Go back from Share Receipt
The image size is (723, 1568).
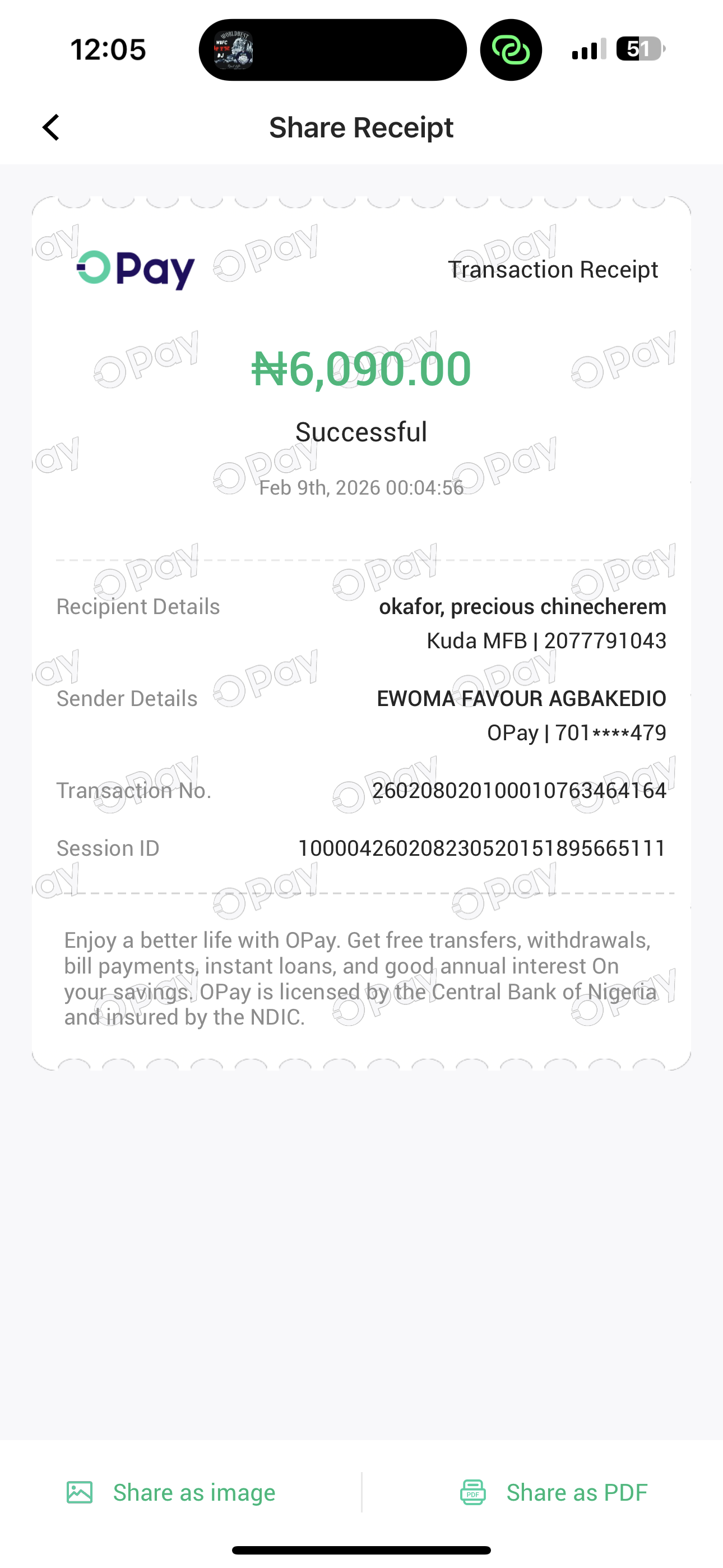[51, 128]
